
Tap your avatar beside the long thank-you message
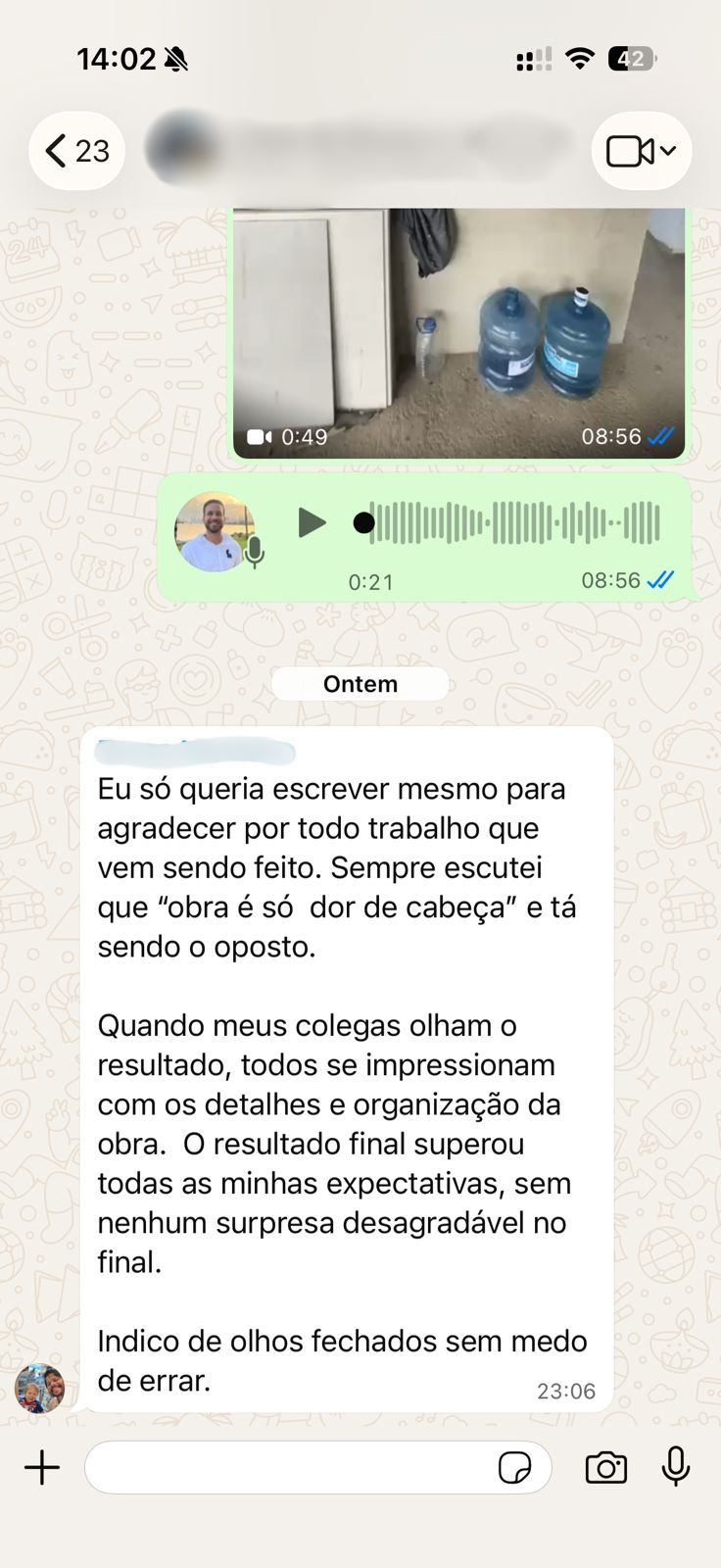click(37, 1388)
